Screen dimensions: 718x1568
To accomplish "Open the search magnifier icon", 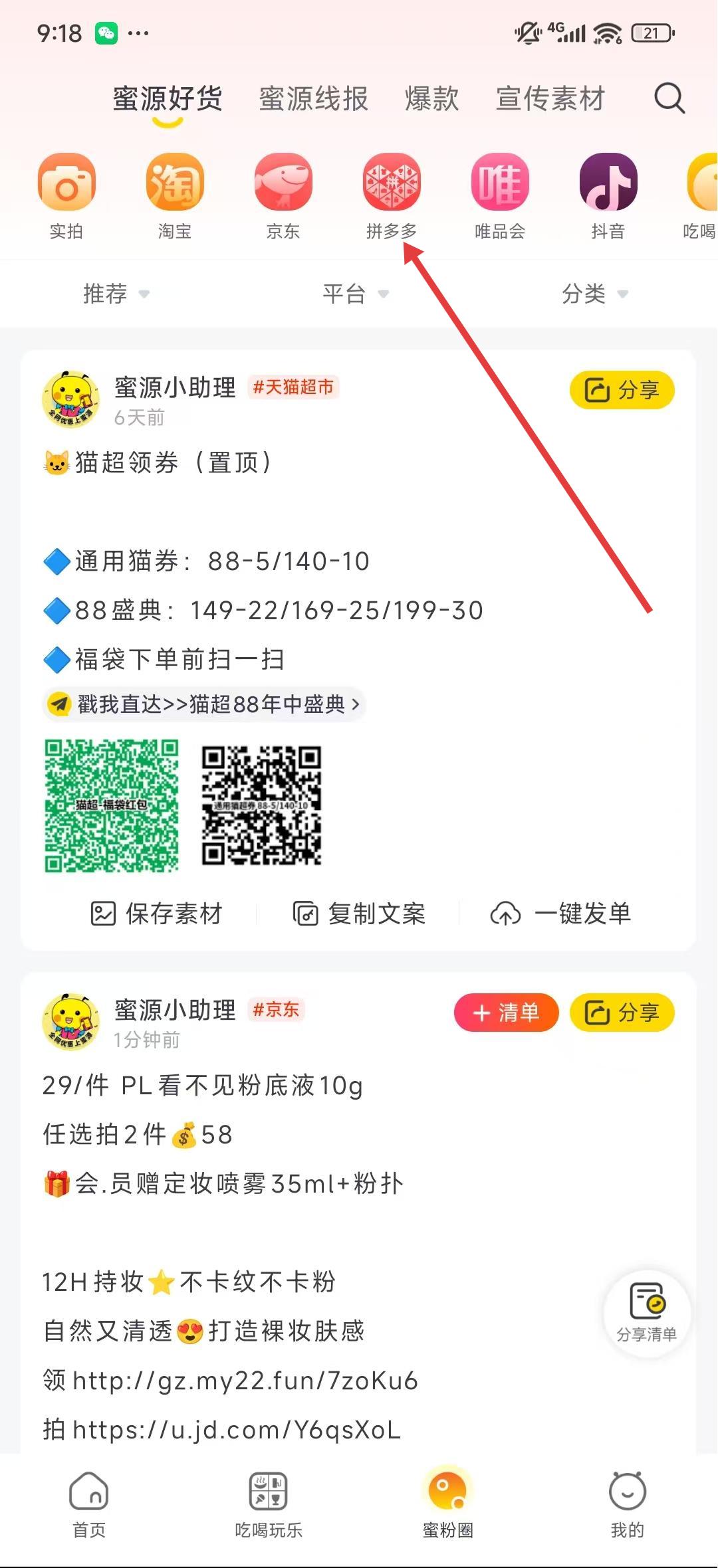I will point(669,99).
